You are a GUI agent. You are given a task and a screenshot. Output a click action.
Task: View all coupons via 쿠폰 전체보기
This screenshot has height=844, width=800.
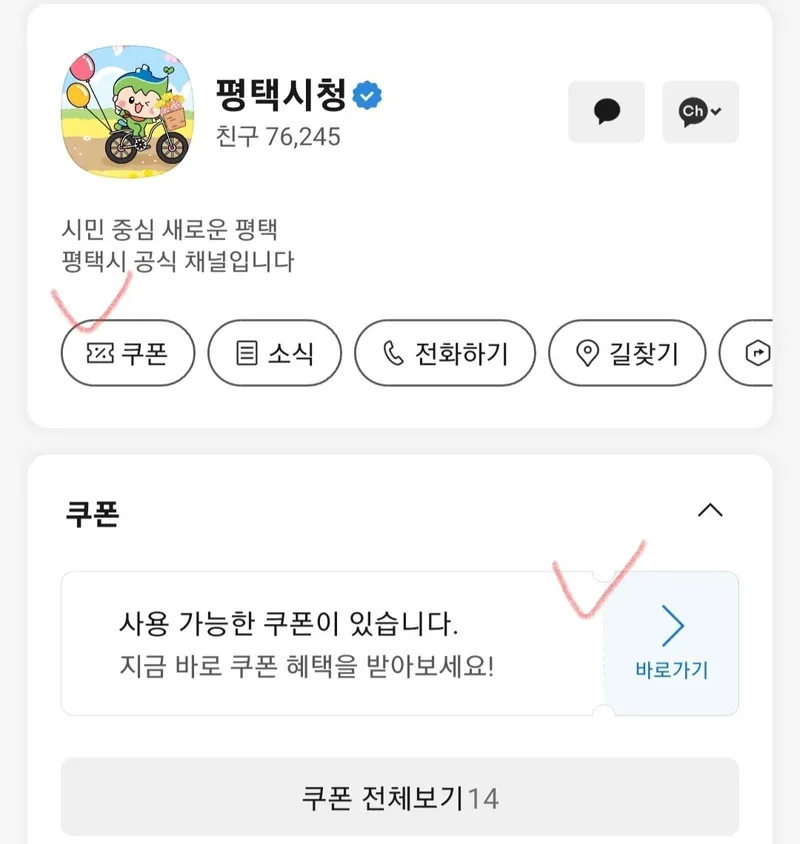point(400,797)
